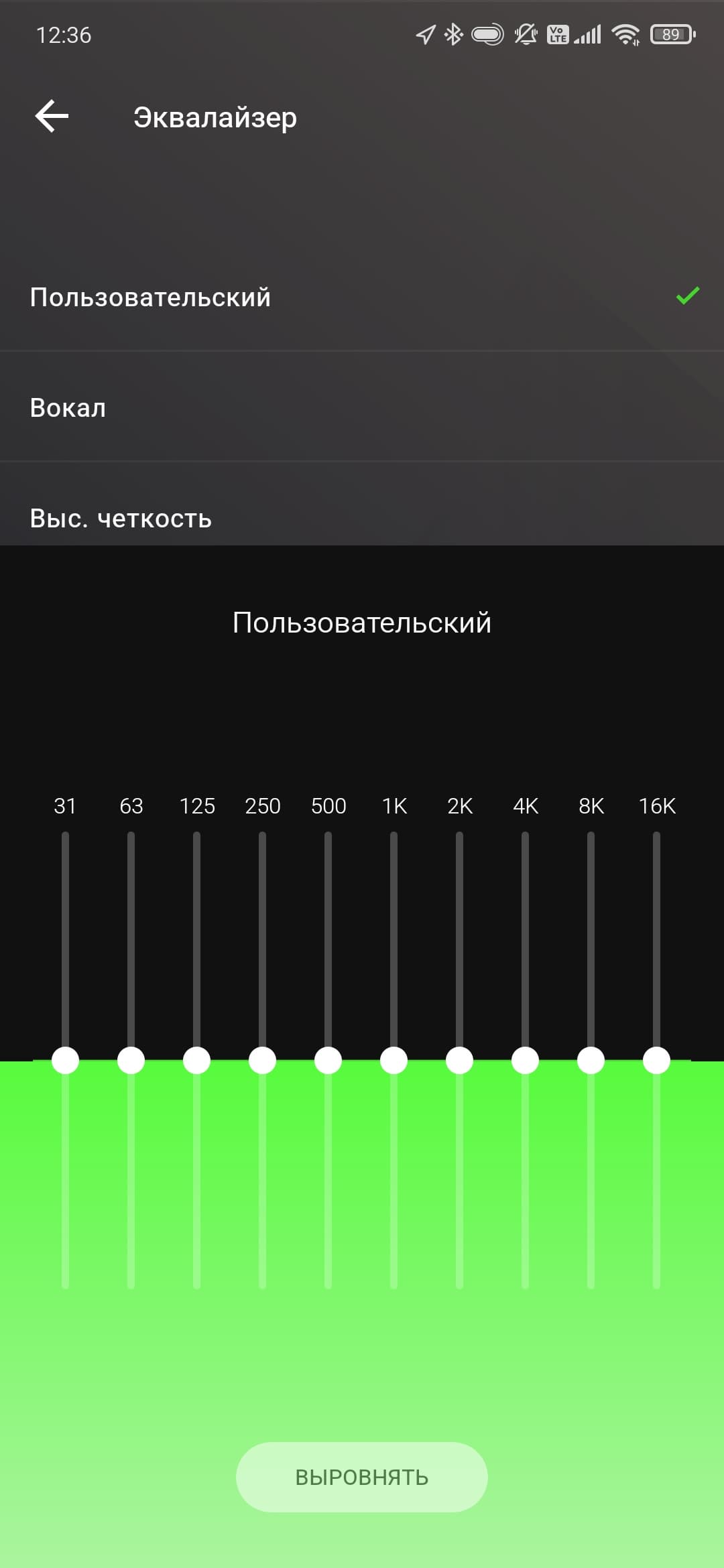724x1568 pixels.
Task: Reset bands with the ВЫРОВНЯТЬ button
Action: click(x=361, y=1477)
